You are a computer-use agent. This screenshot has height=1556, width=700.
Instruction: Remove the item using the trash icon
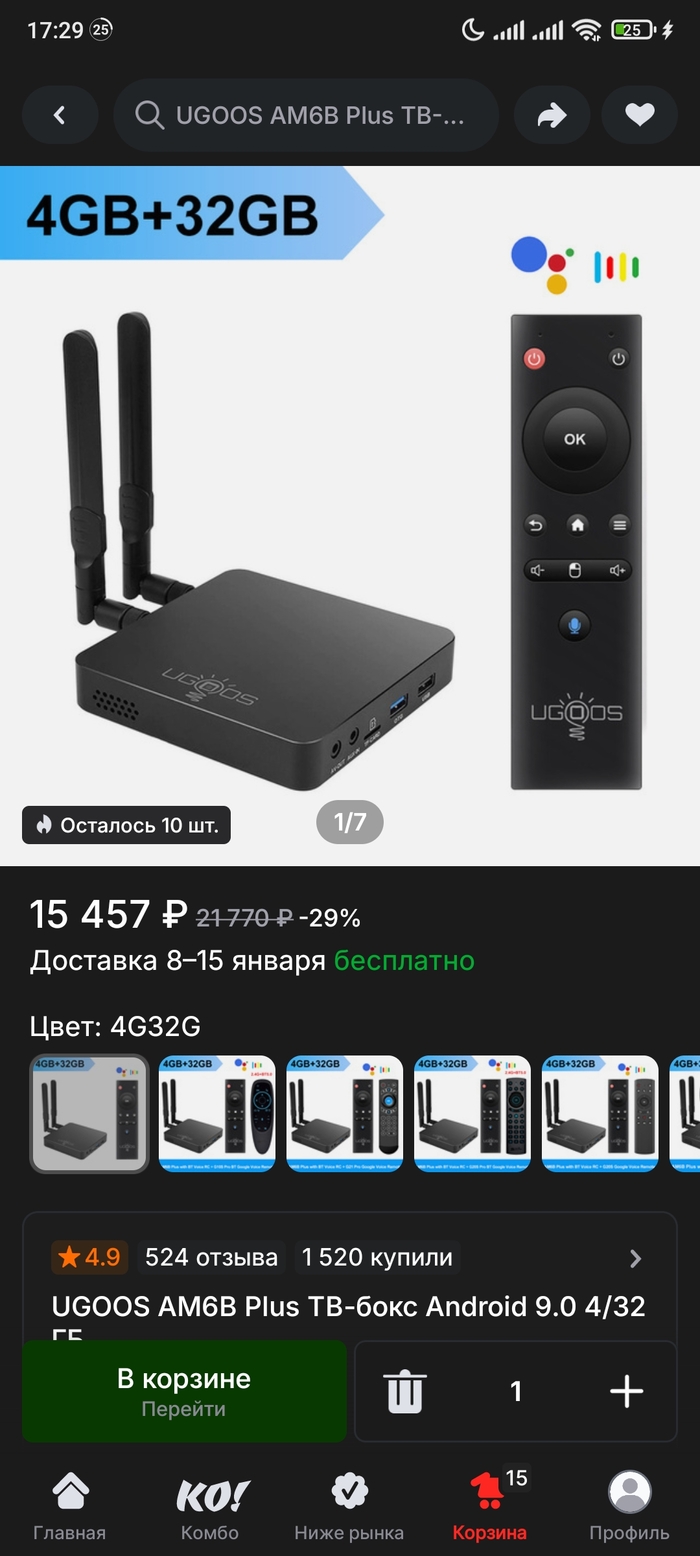pyautogui.click(x=405, y=1391)
